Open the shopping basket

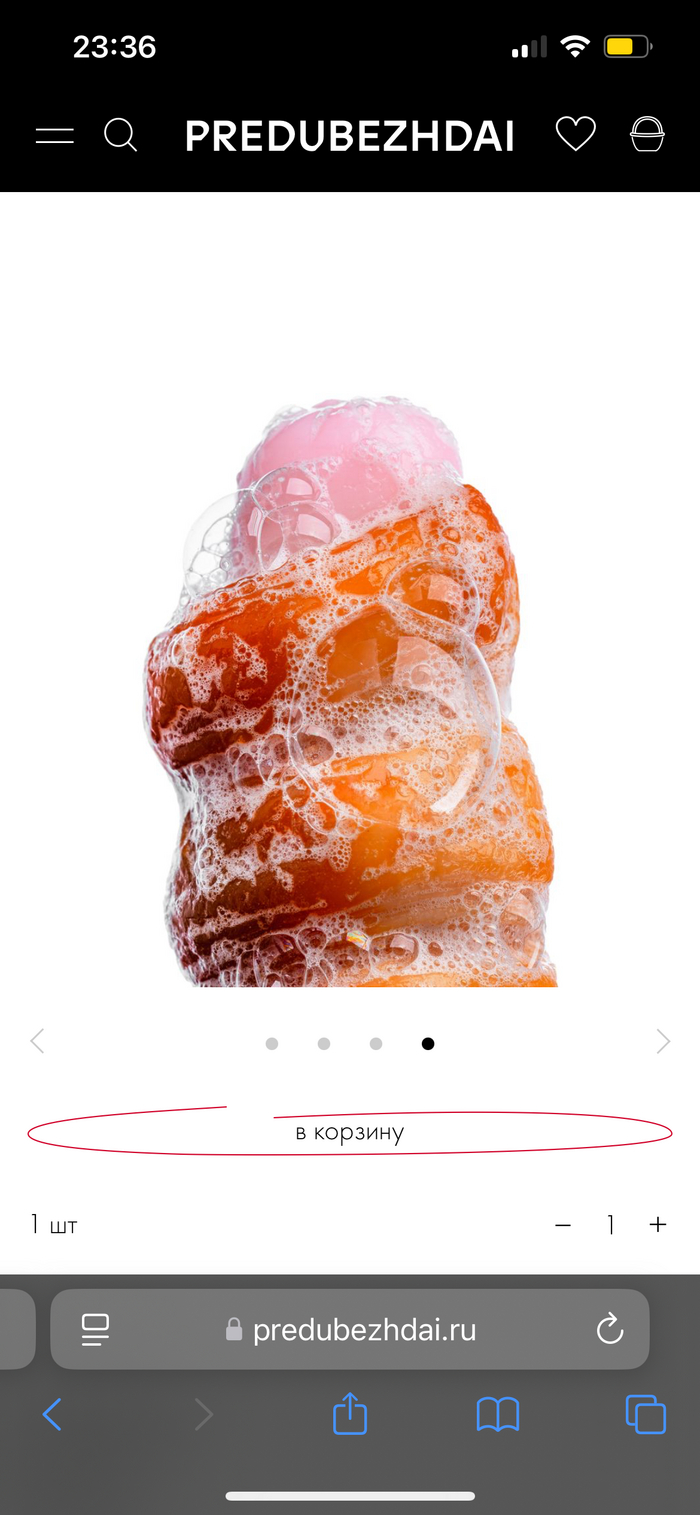coord(647,134)
